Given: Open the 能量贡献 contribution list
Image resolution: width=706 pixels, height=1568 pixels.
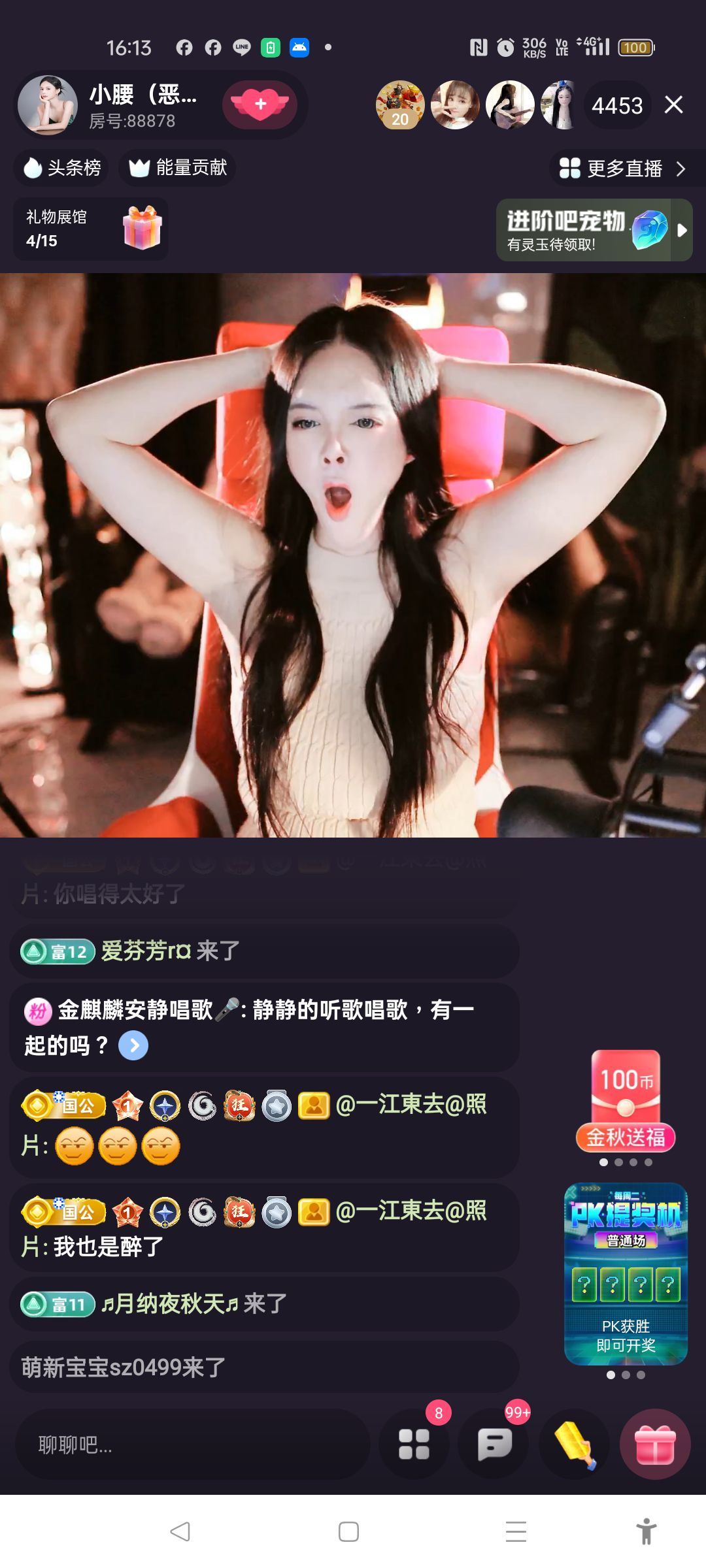Looking at the screenshot, I should [x=178, y=168].
